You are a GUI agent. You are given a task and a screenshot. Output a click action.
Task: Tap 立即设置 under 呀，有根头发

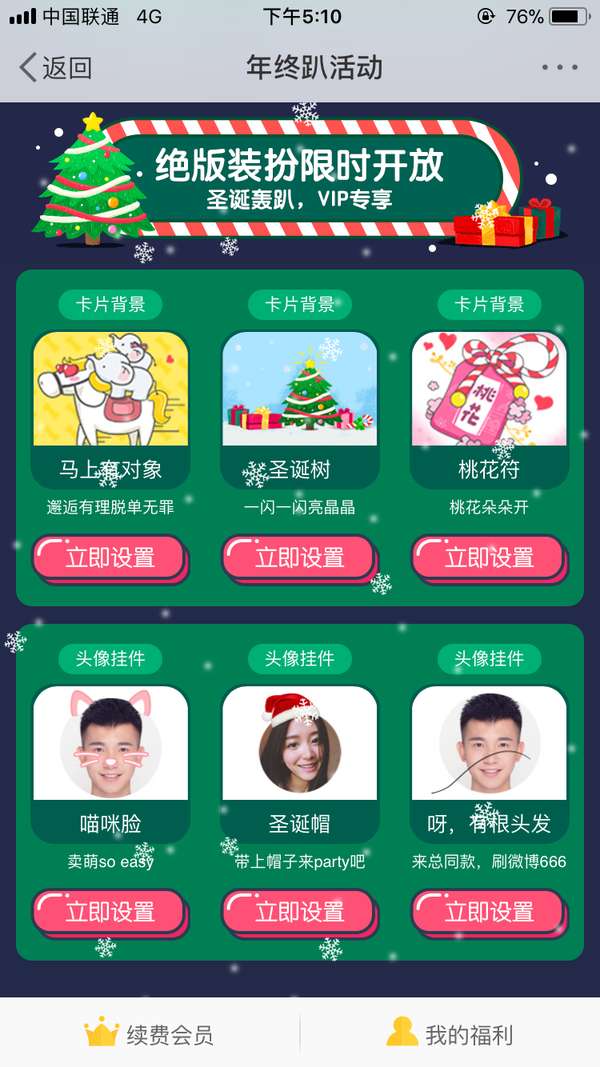point(488,911)
